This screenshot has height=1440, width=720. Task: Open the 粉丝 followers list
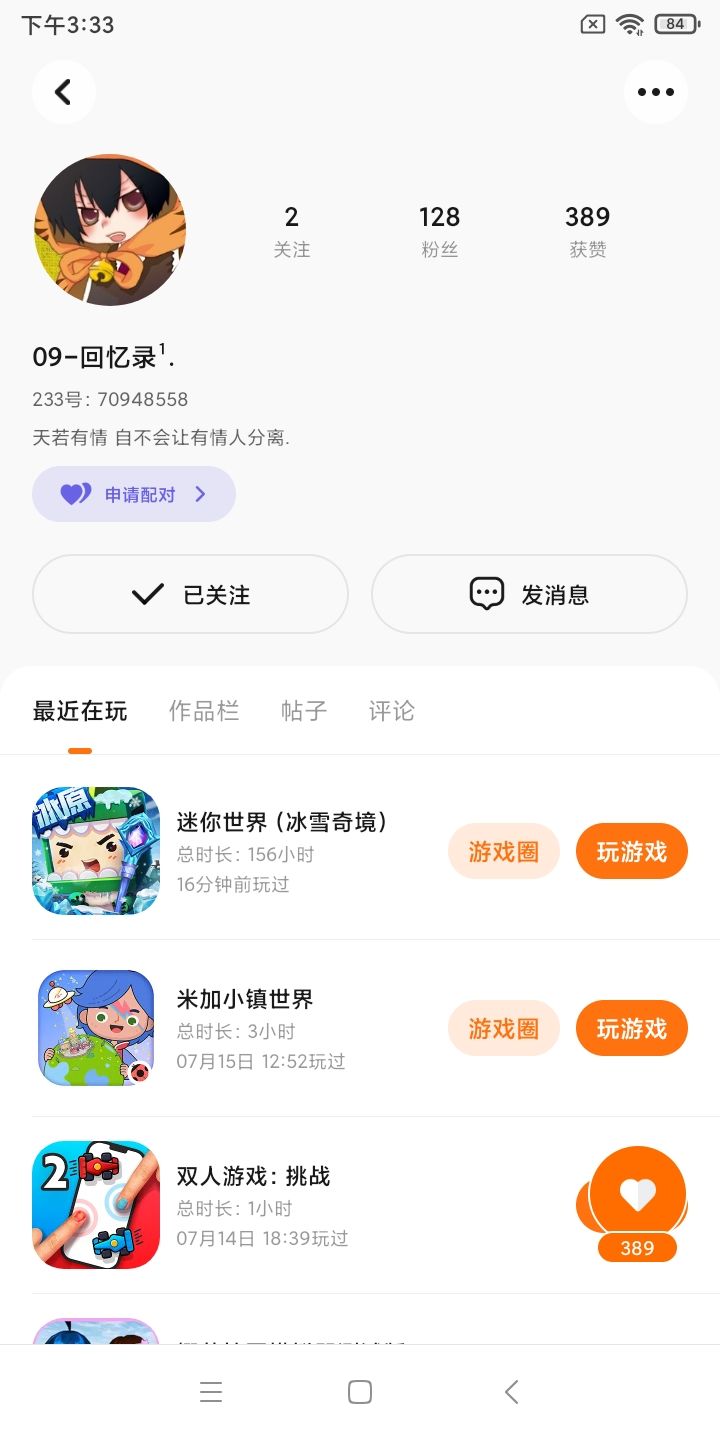tap(439, 231)
